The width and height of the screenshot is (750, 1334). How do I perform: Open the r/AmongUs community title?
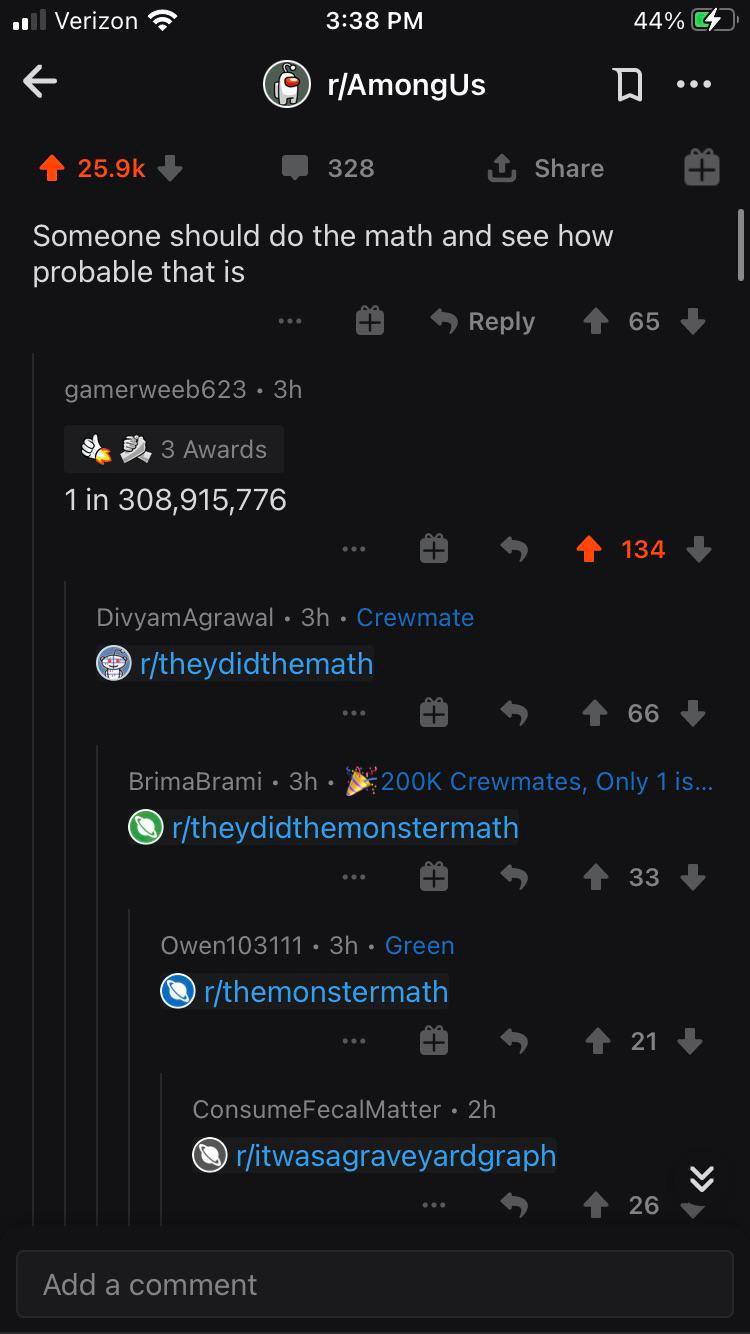point(405,85)
